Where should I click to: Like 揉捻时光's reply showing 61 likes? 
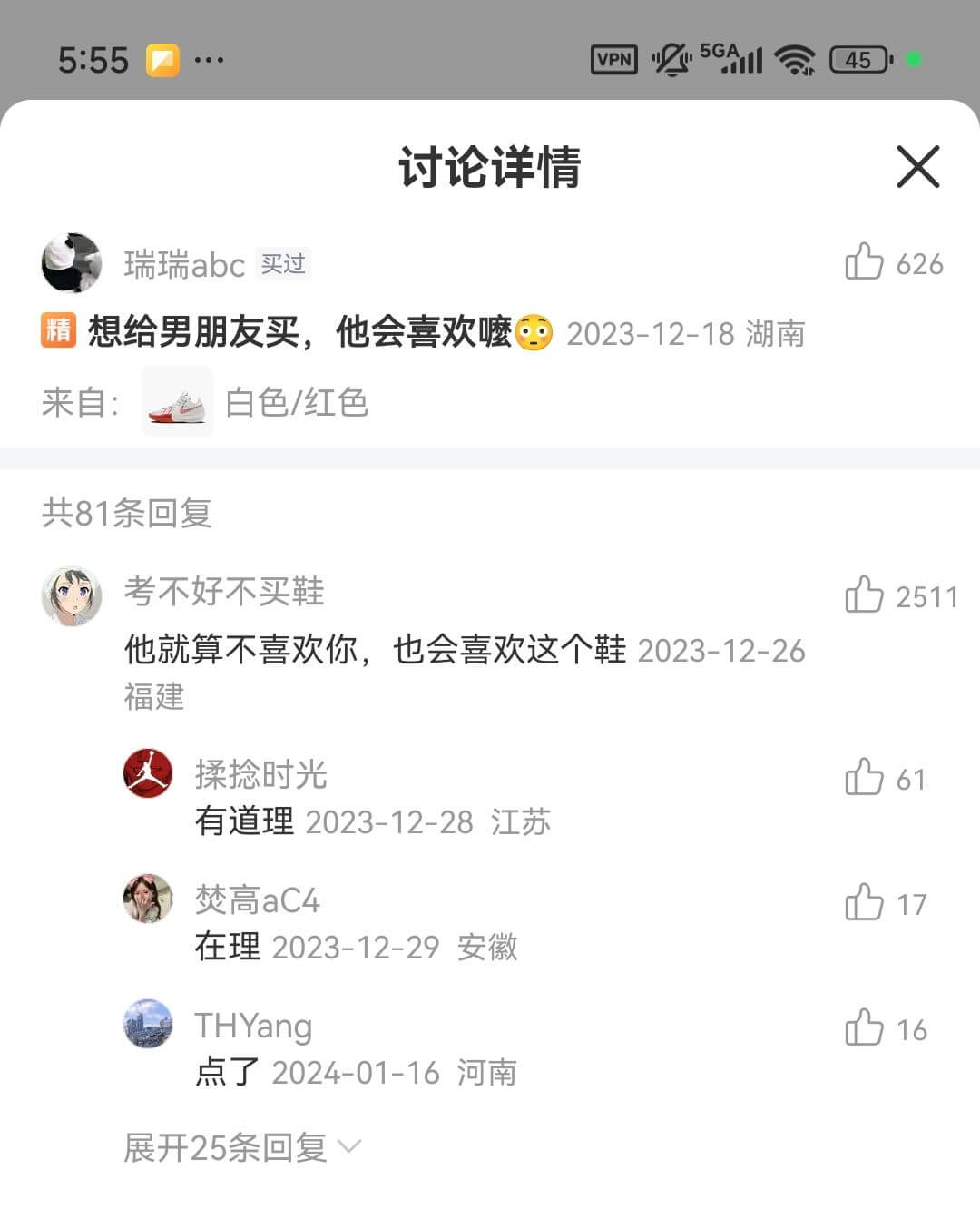click(864, 778)
